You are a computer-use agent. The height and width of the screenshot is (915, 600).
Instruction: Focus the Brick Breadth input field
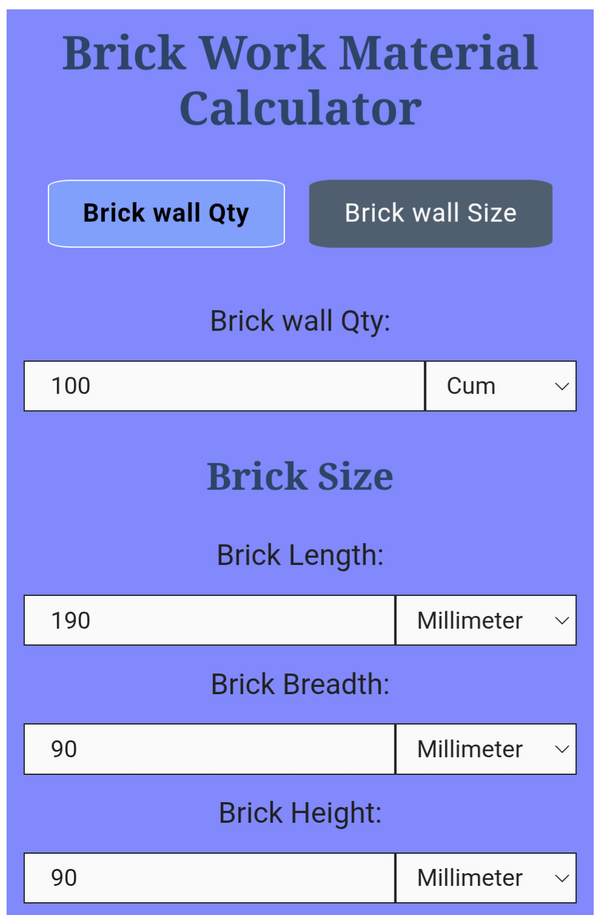[x=210, y=749]
